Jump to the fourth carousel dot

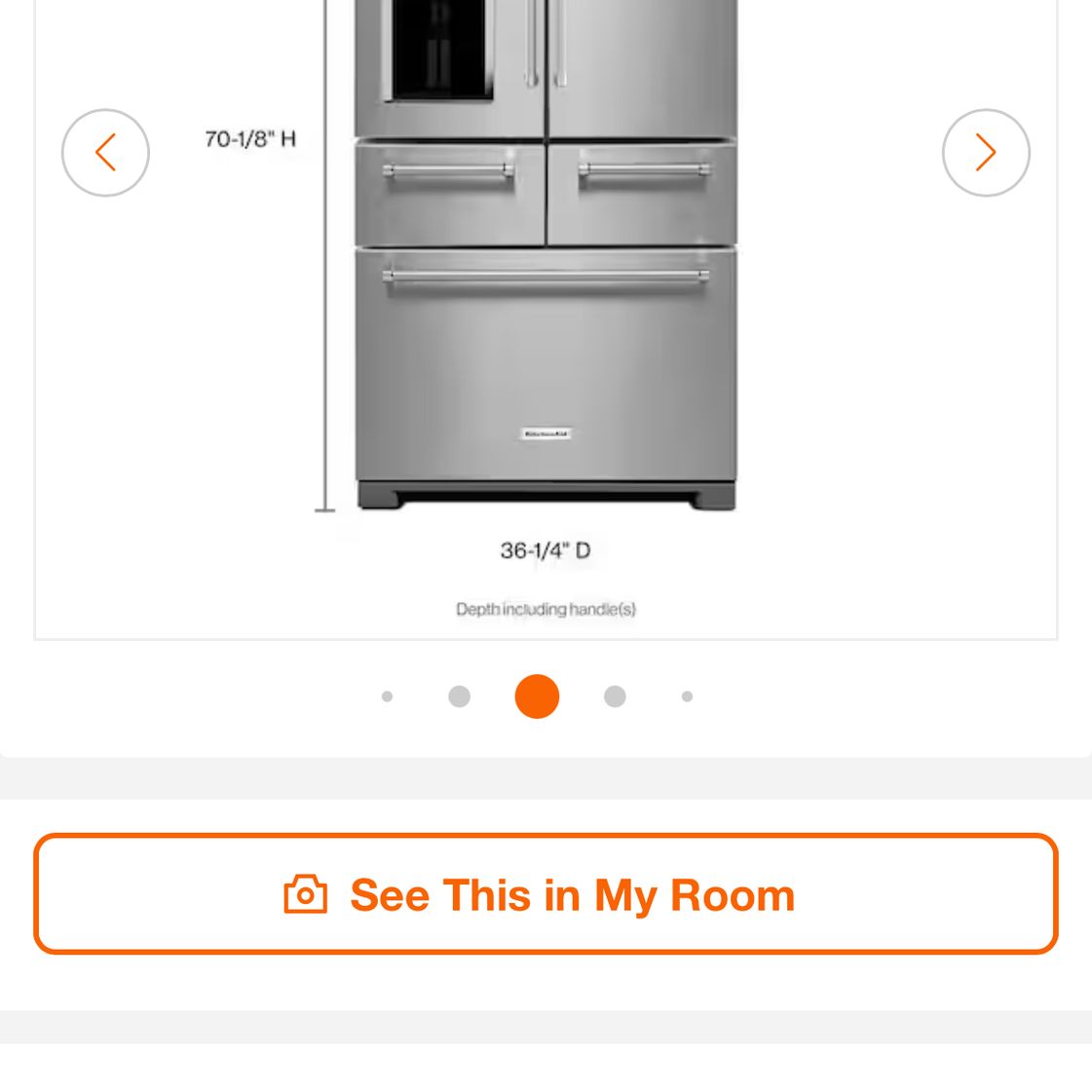[x=615, y=697]
